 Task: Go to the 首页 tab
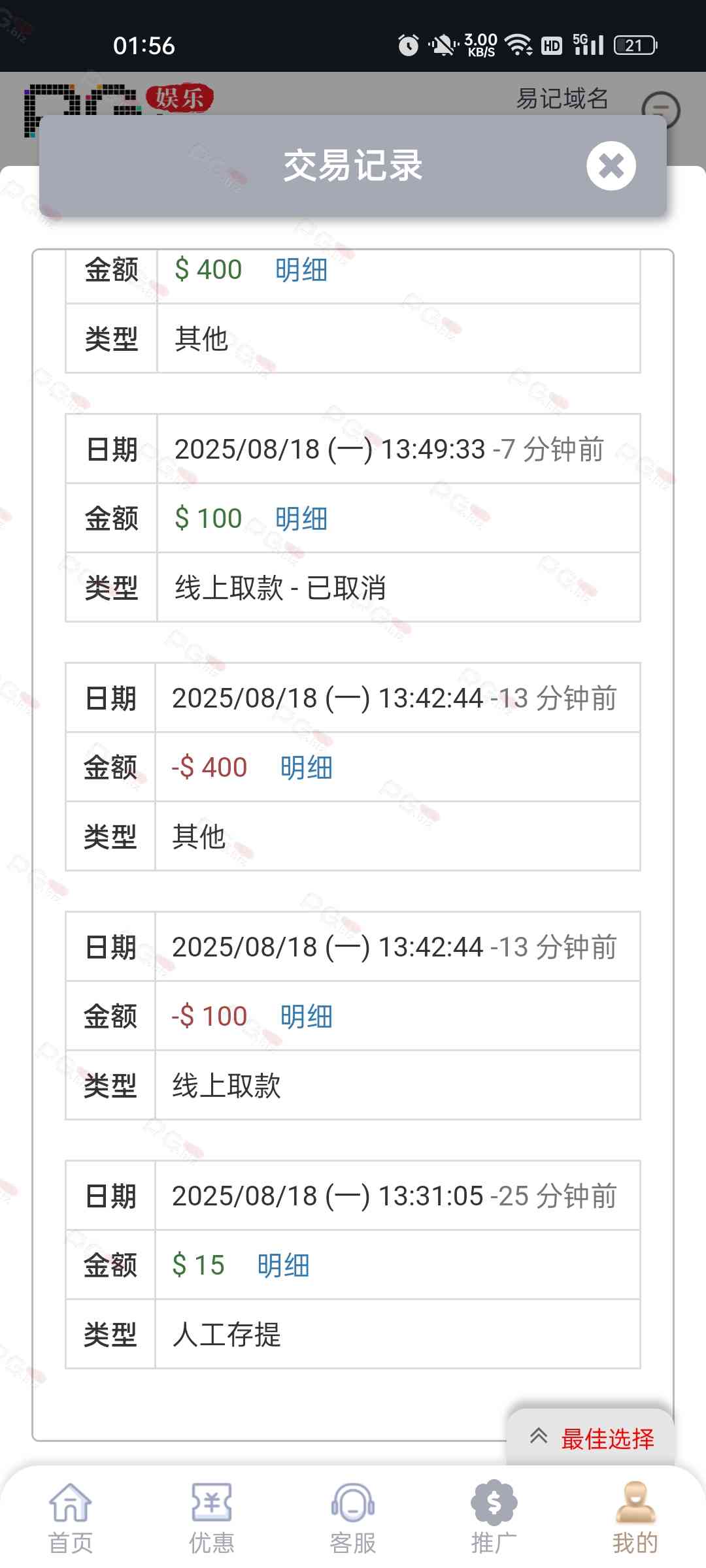[71, 1518]
